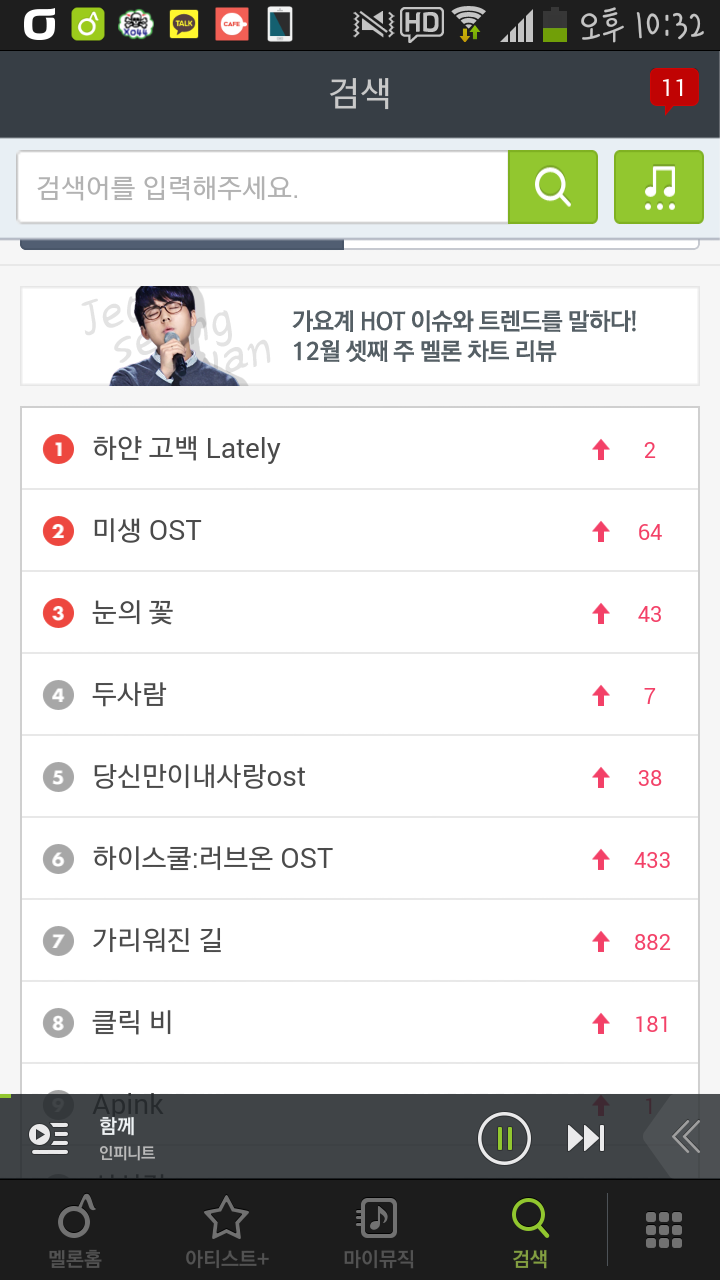Go to the 마이뮤직 tab
Screen dimensions: 720x1280
click(378, 1231)
